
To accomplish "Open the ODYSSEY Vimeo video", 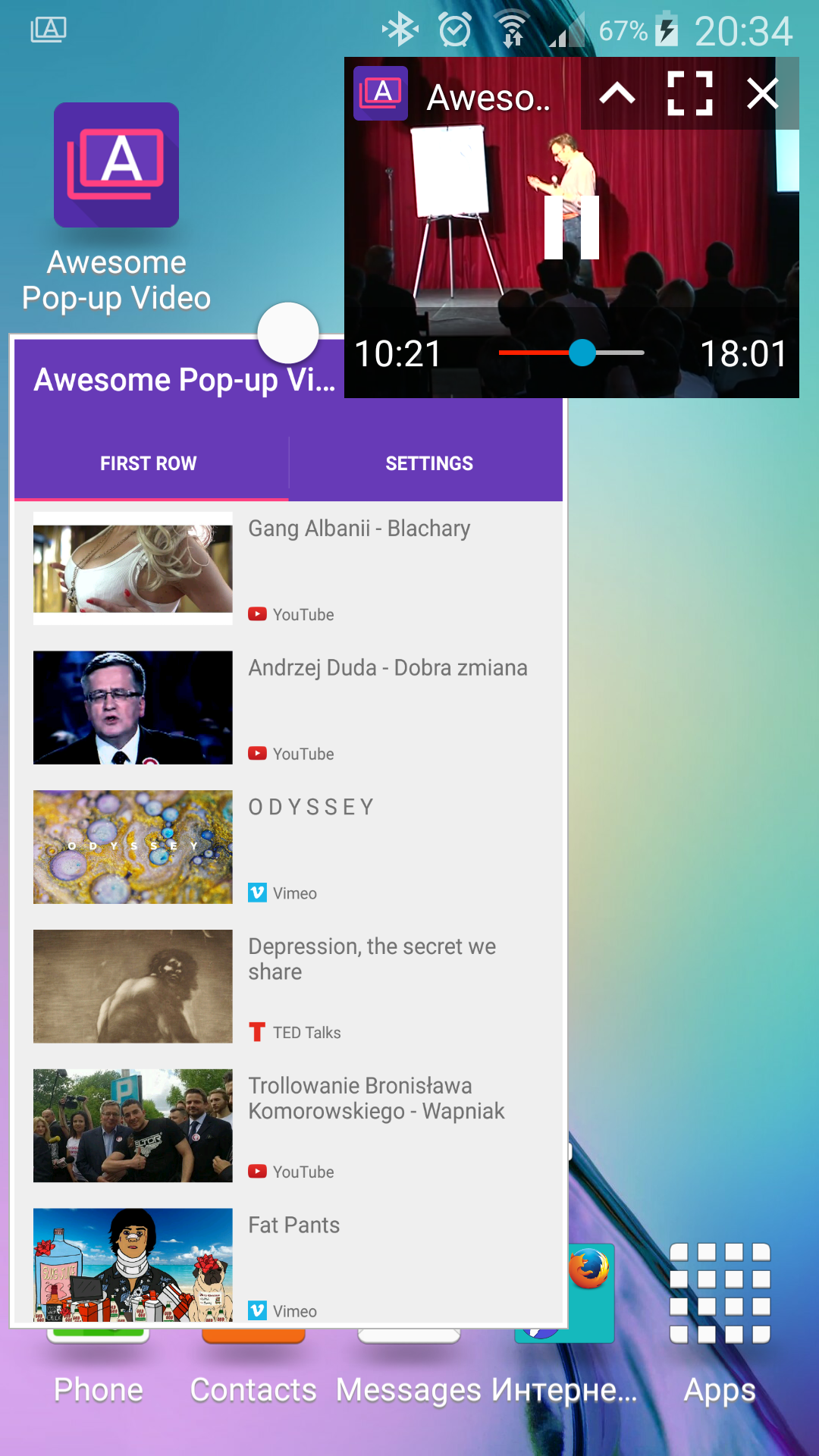I will tap(289, 847).
